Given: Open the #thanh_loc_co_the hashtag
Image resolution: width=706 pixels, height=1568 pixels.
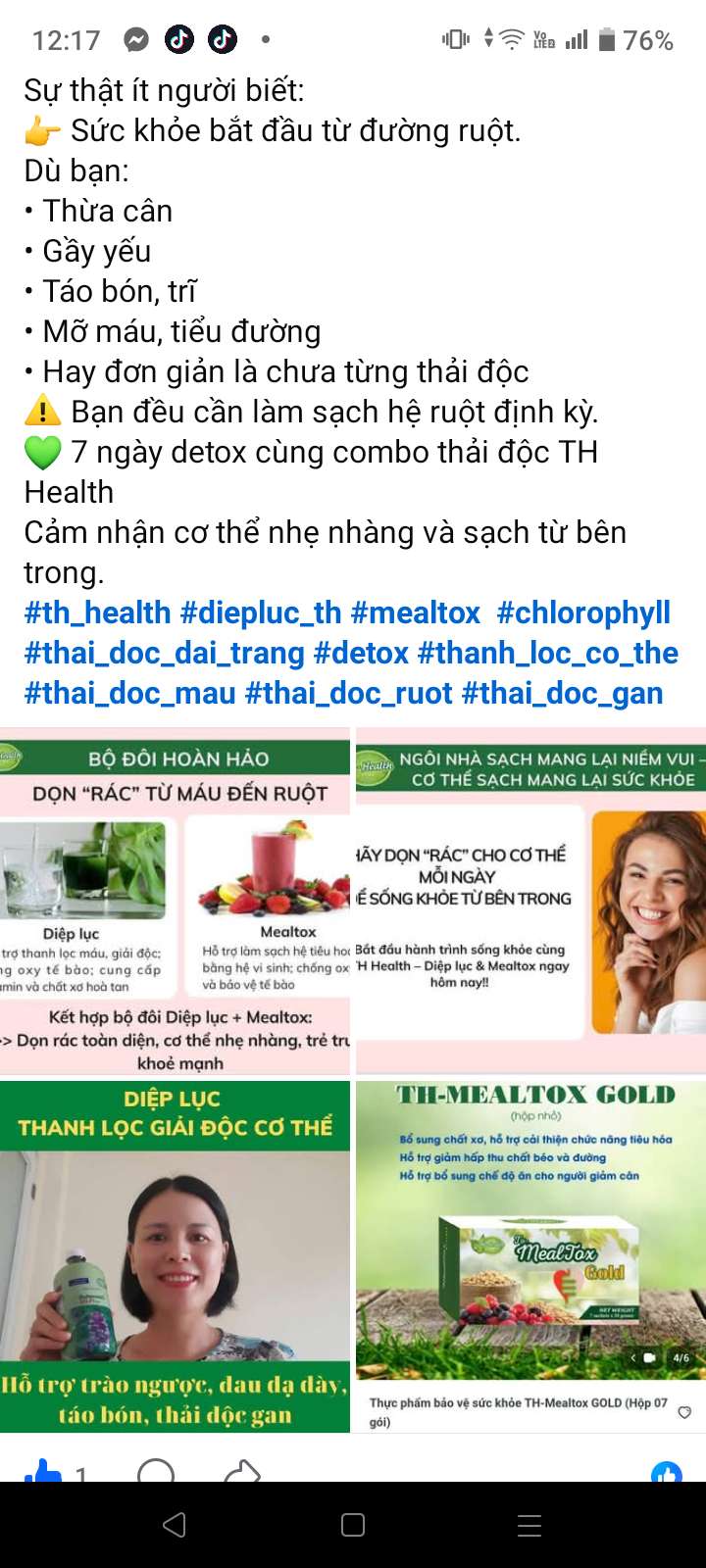Looking at the screenshot, I should (547, 654).
